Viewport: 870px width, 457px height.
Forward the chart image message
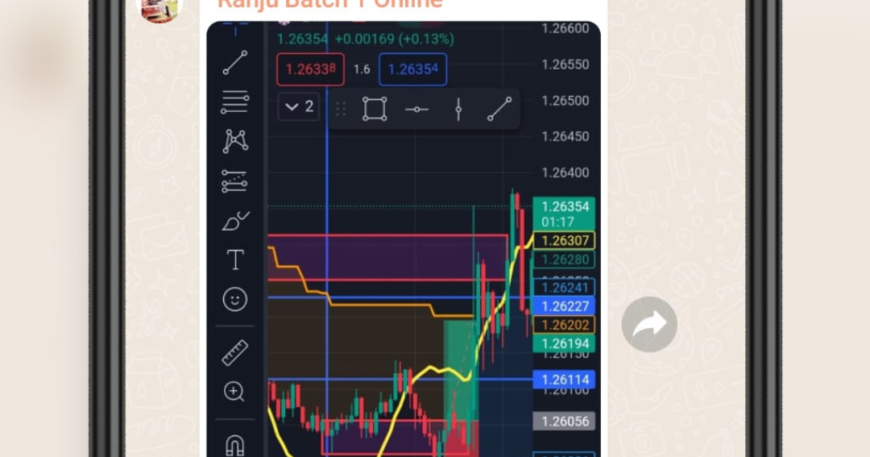(649, 324)
